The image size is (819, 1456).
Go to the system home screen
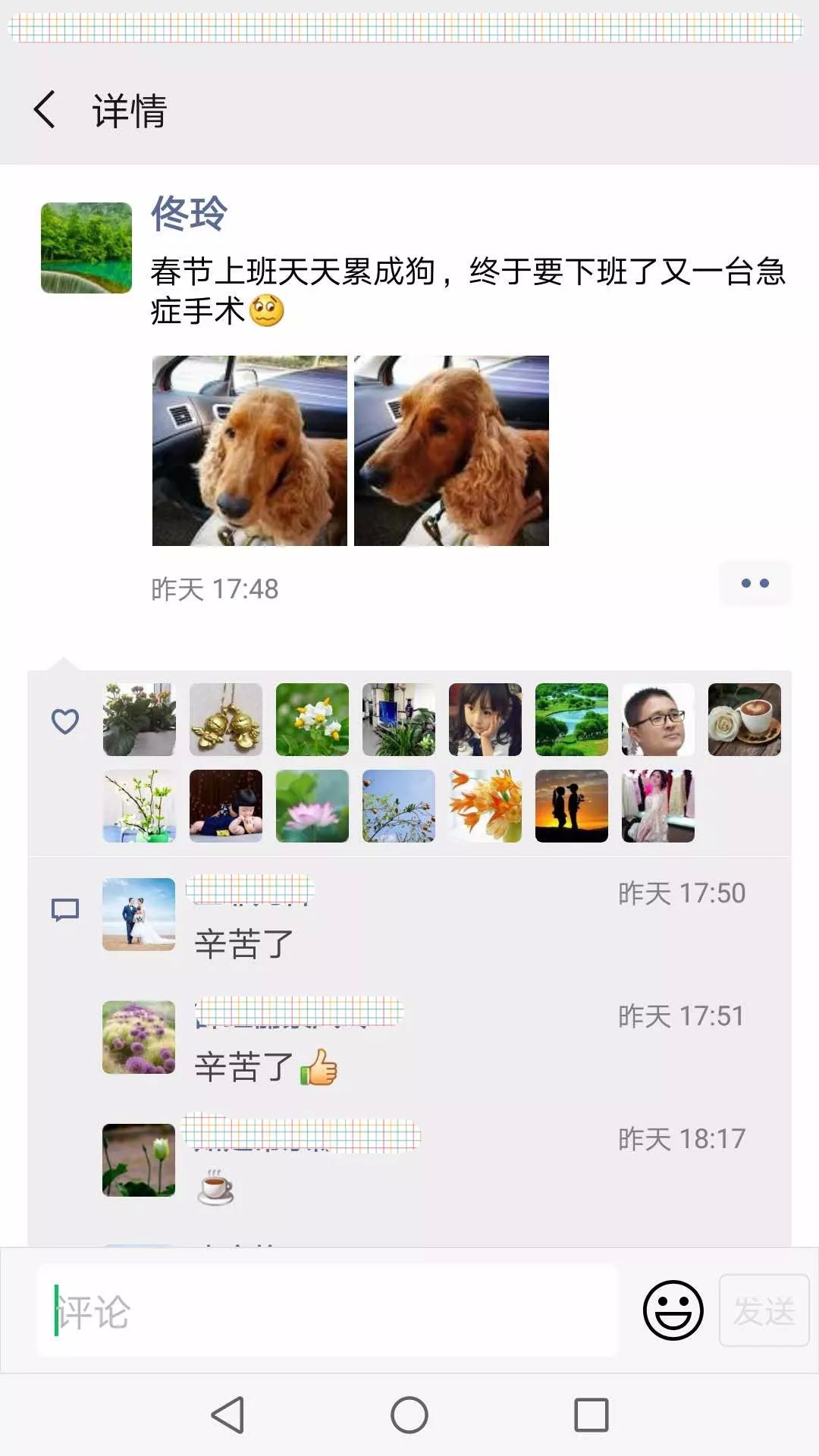(409, 1415)
